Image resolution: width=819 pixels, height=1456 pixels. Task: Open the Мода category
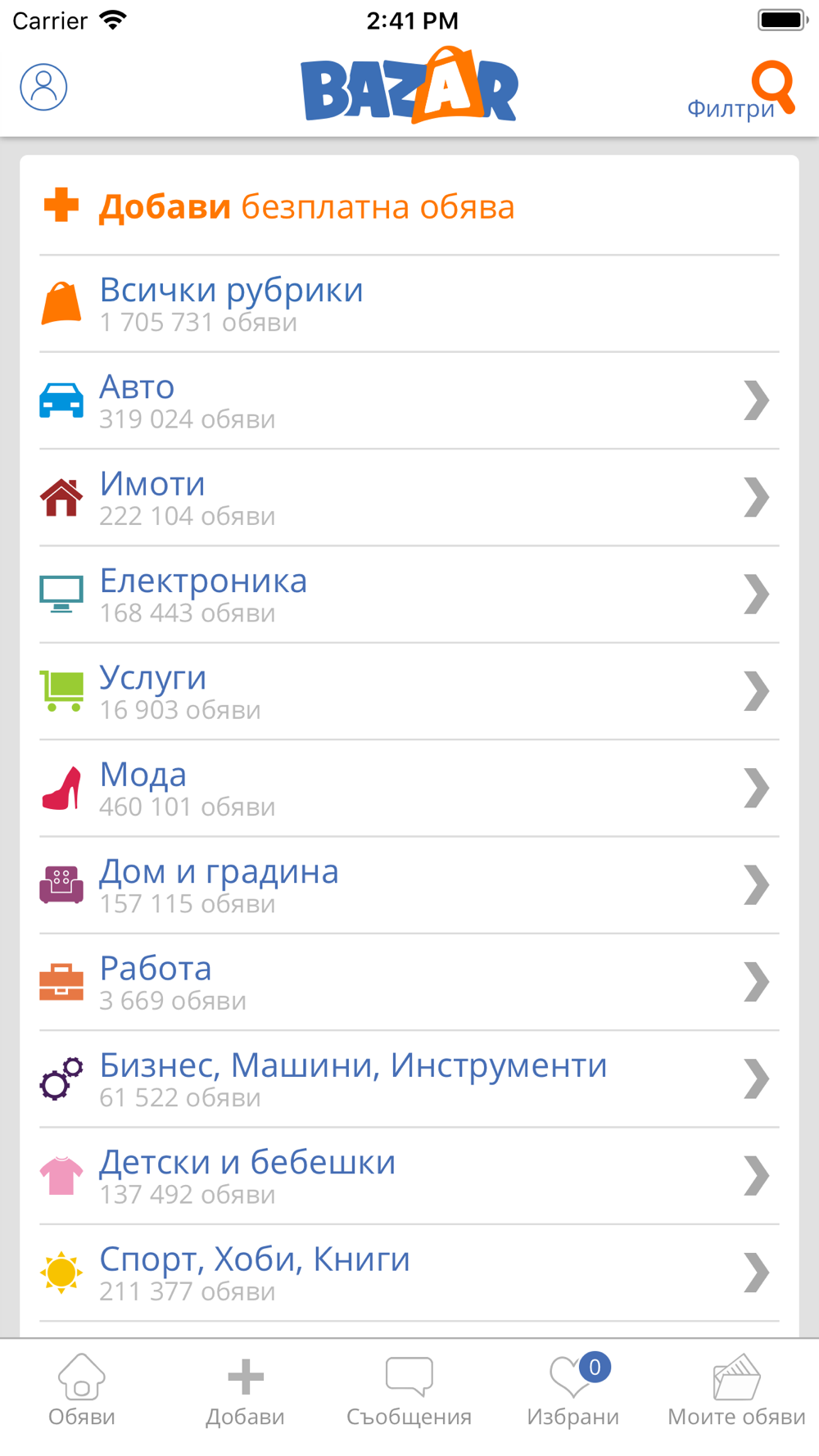pyautogui.click(x=409, y=789)
